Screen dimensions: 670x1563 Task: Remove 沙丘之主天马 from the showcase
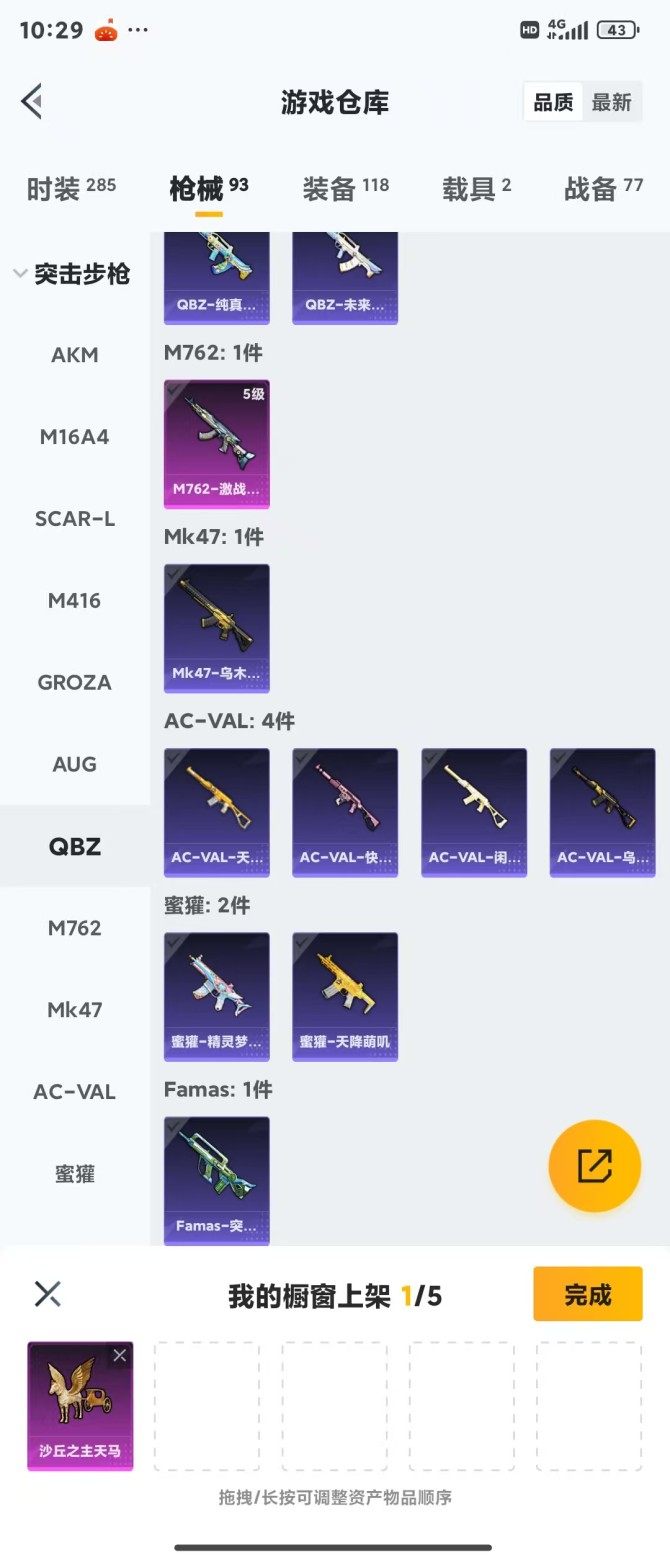pos(120,1355)
